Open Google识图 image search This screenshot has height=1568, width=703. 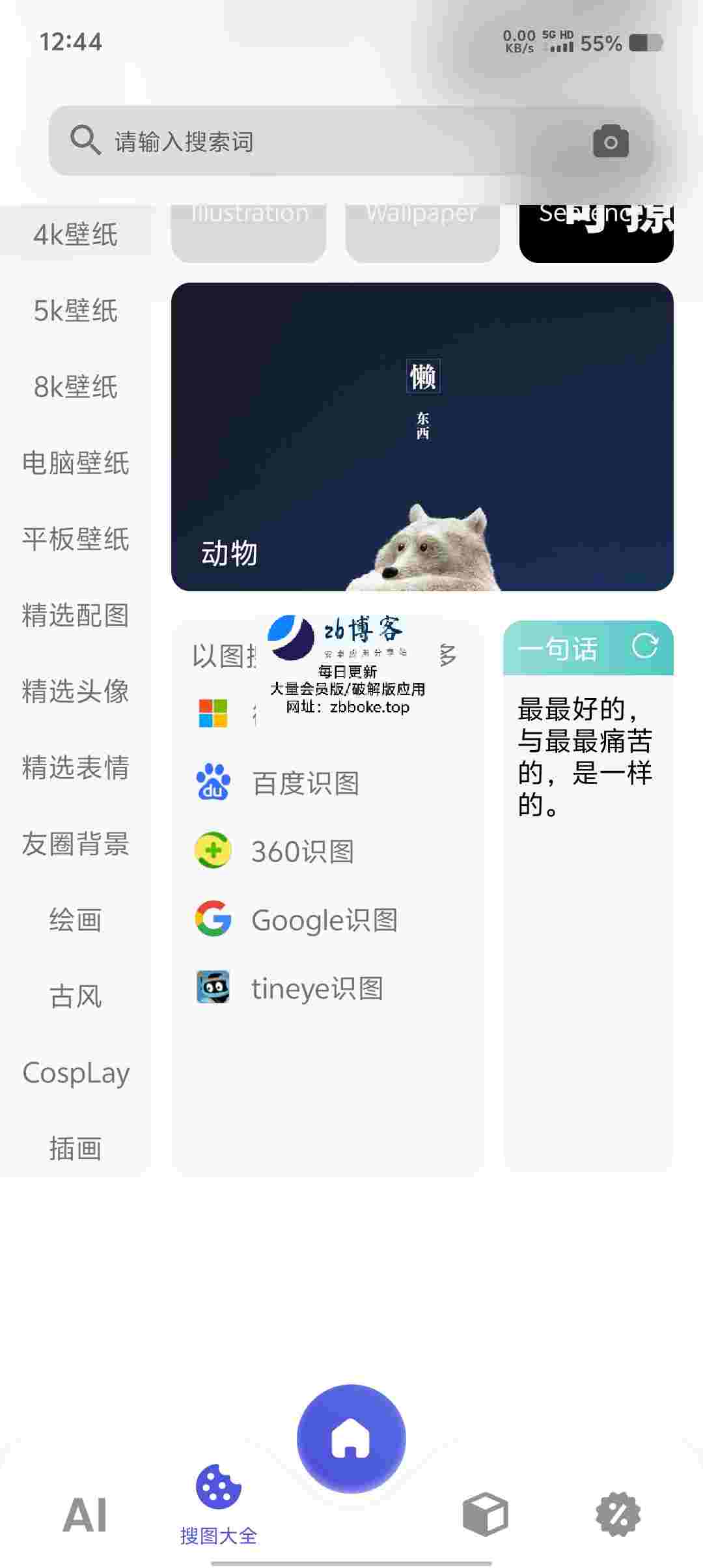click(x=324, y=920)
